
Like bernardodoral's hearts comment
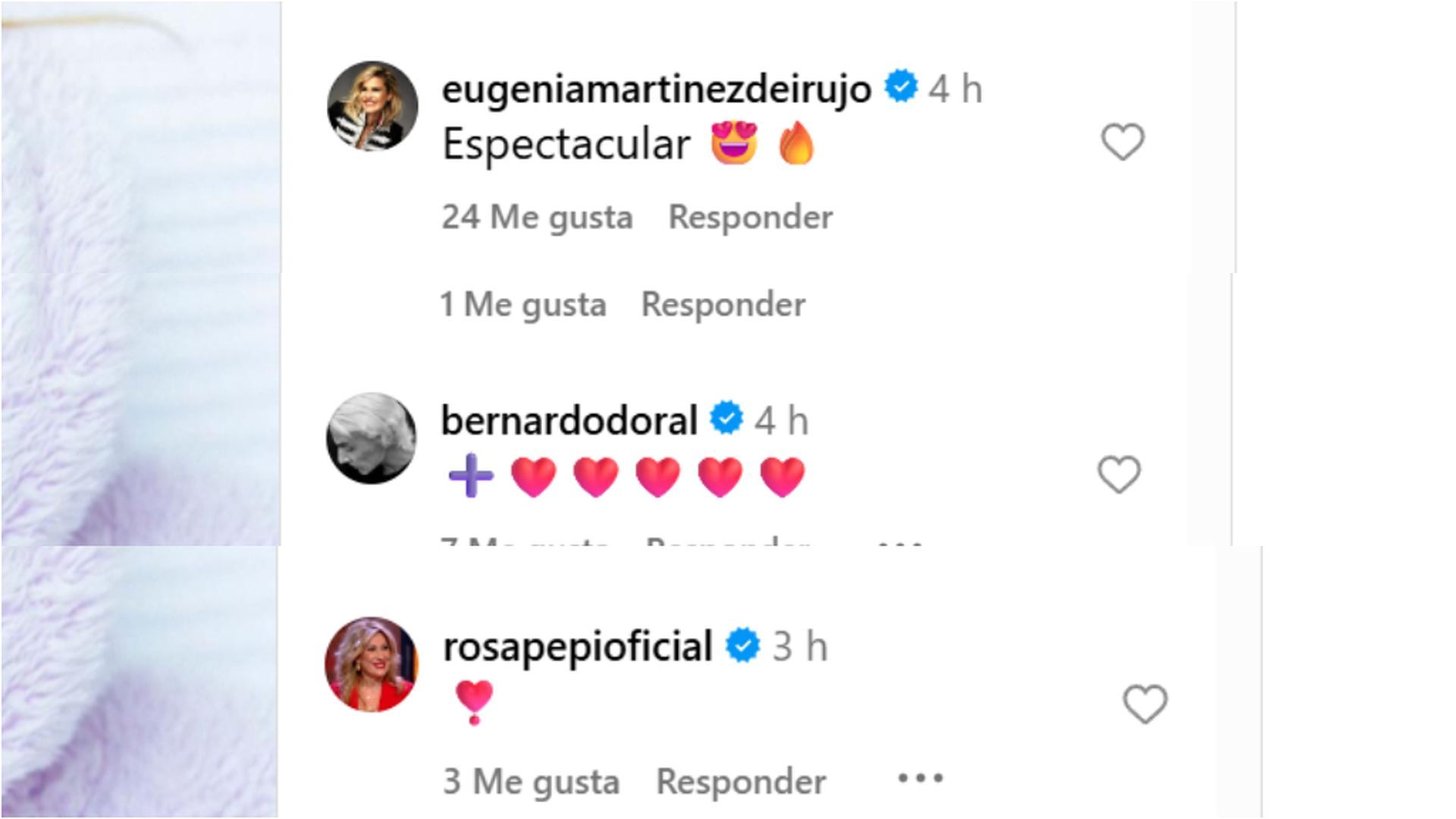(x=1119, y=475)
